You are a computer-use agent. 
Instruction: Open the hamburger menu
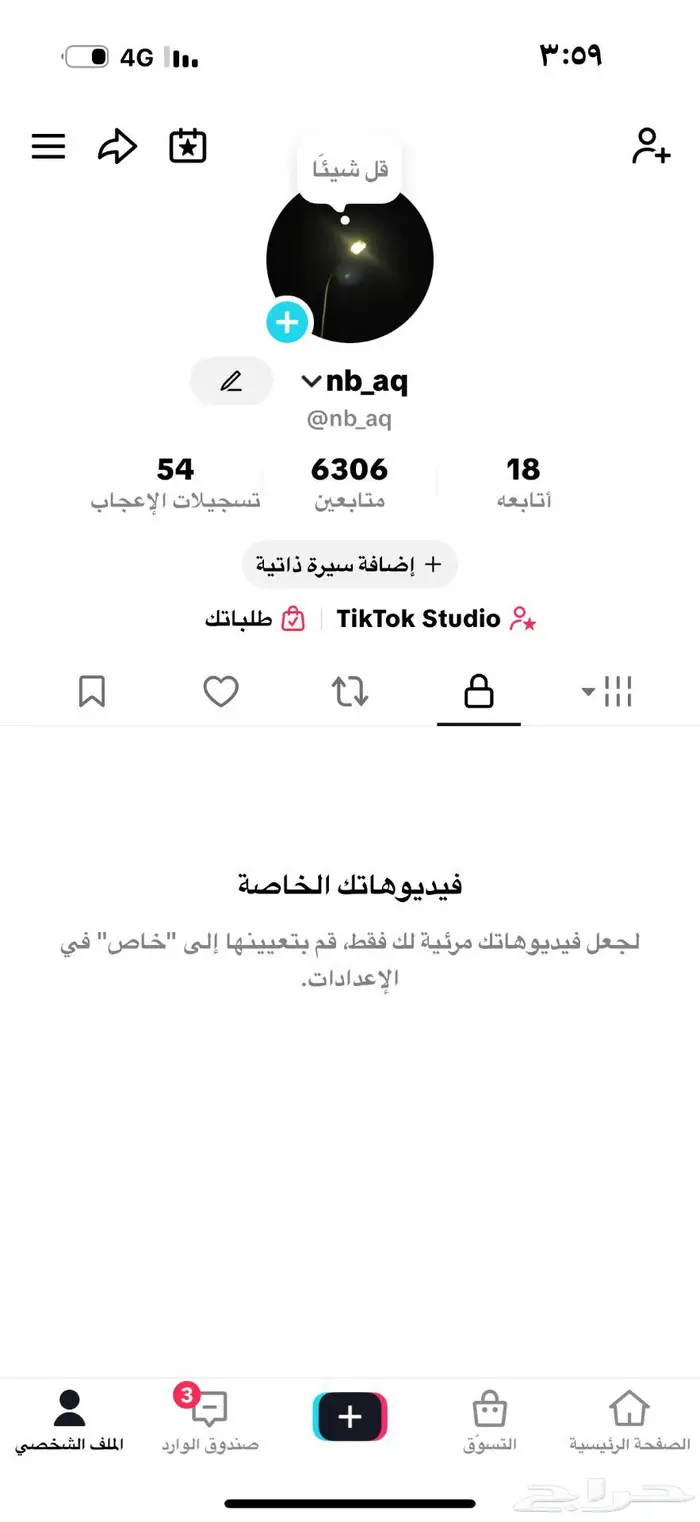pyautogui.click(x=48, y=147)
